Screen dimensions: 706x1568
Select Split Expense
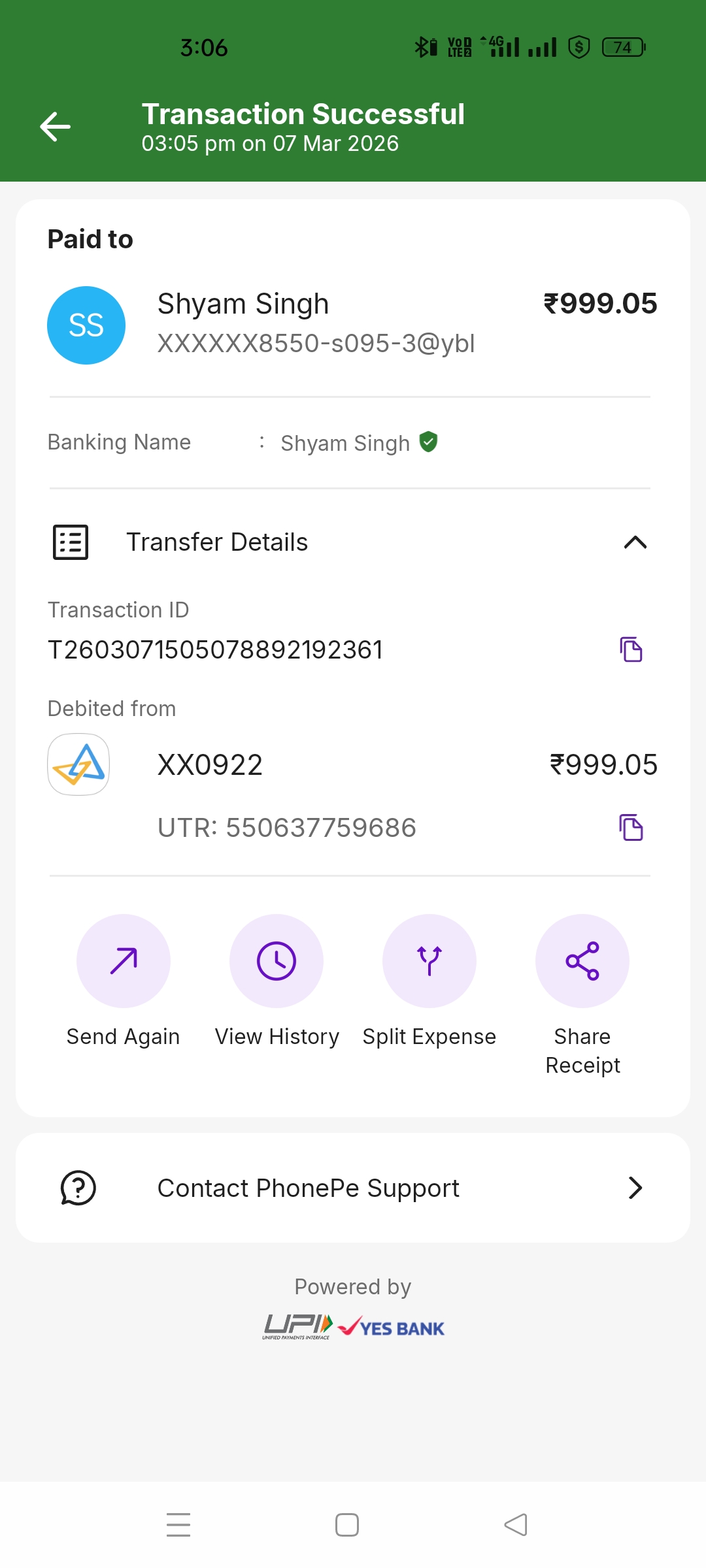429,961
